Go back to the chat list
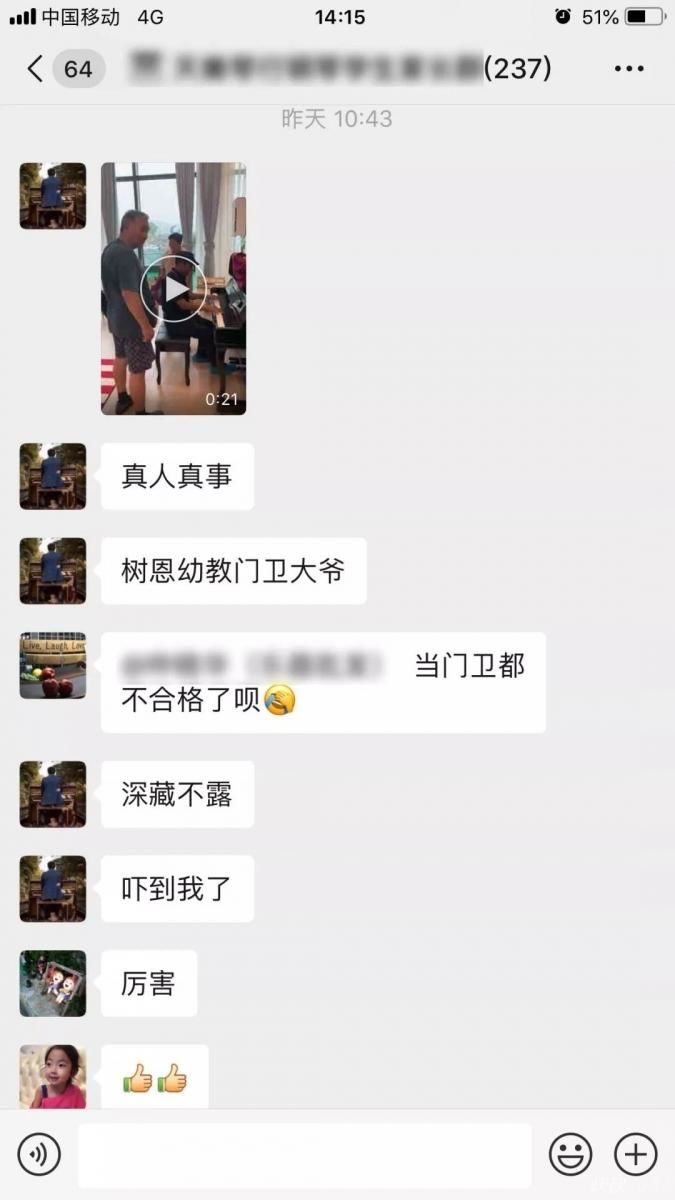 tap(36, 69)
